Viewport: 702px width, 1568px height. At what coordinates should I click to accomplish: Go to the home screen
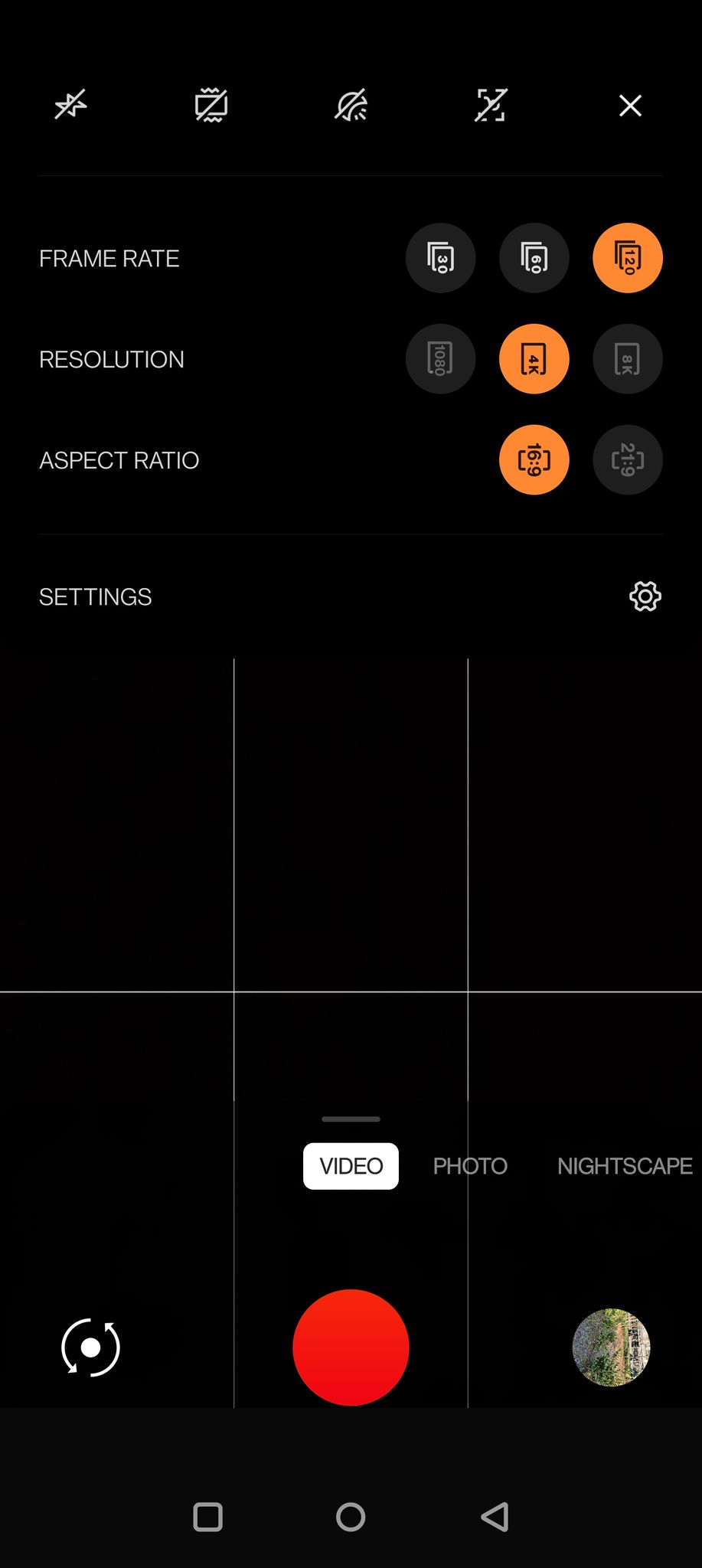(x=351, y=1517)
